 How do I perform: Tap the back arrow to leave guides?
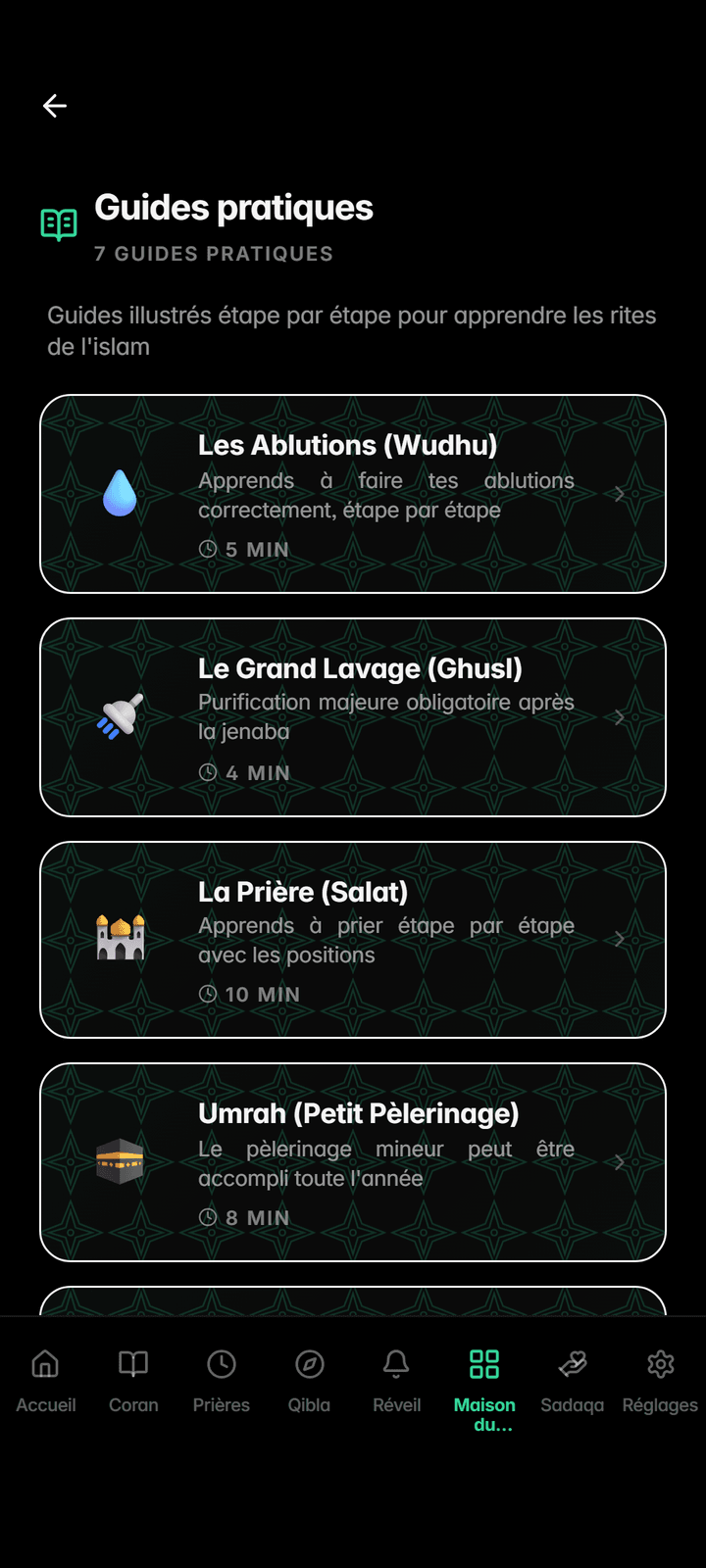coord(54,106)
